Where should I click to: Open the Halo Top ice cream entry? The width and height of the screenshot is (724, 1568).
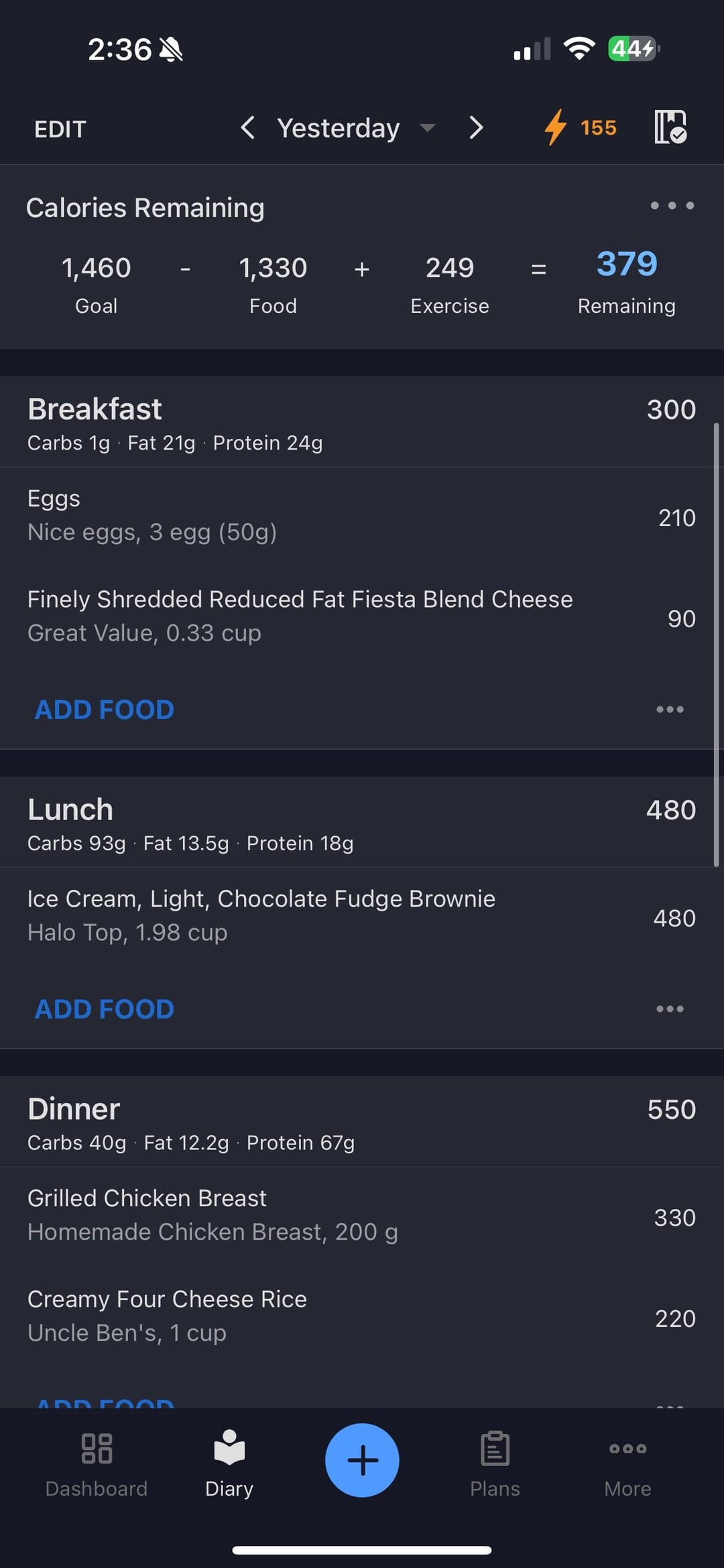point(362,916)
